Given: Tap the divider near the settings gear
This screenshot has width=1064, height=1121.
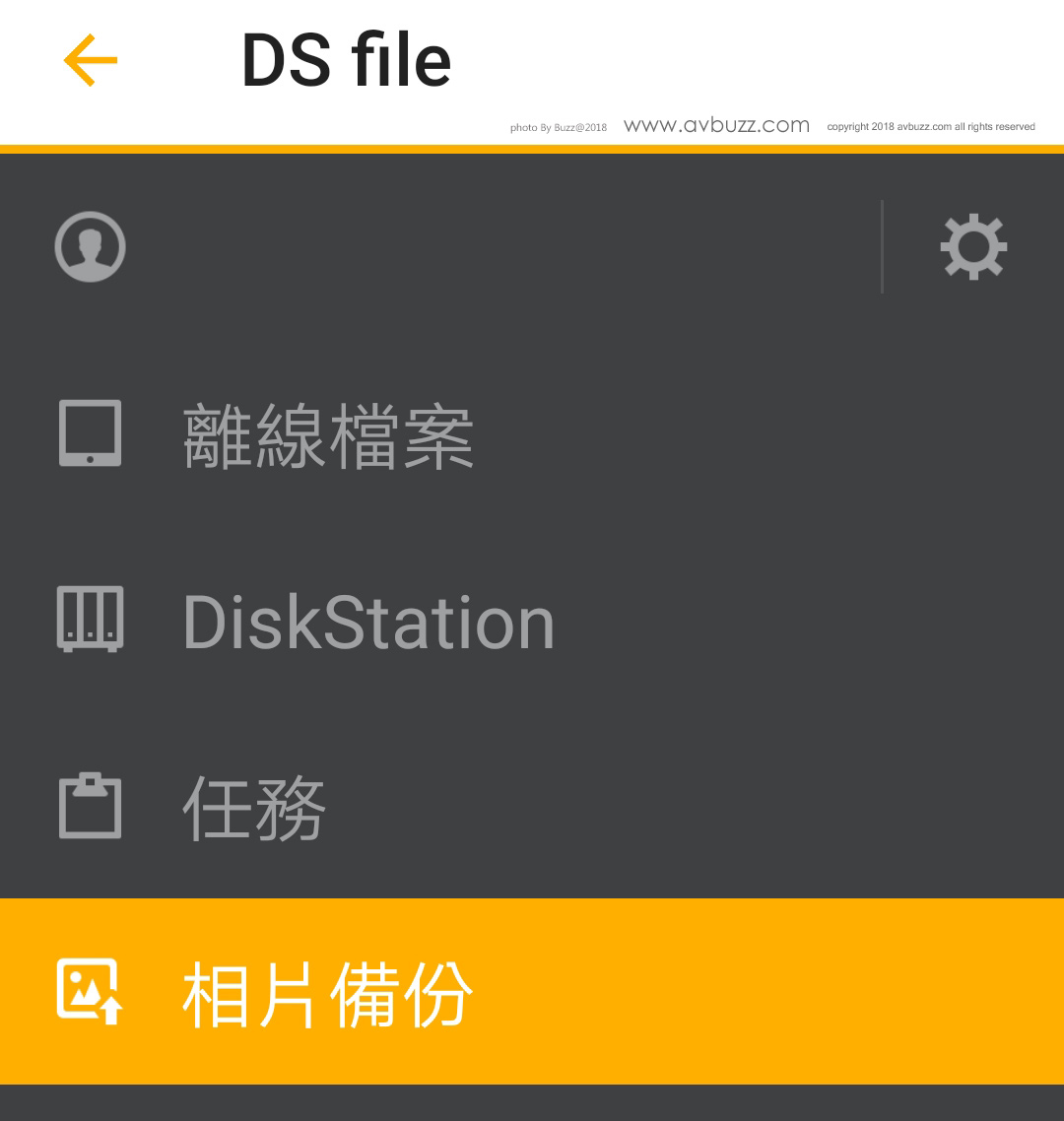Looking at the screenshot, I should tap(882, 247).
